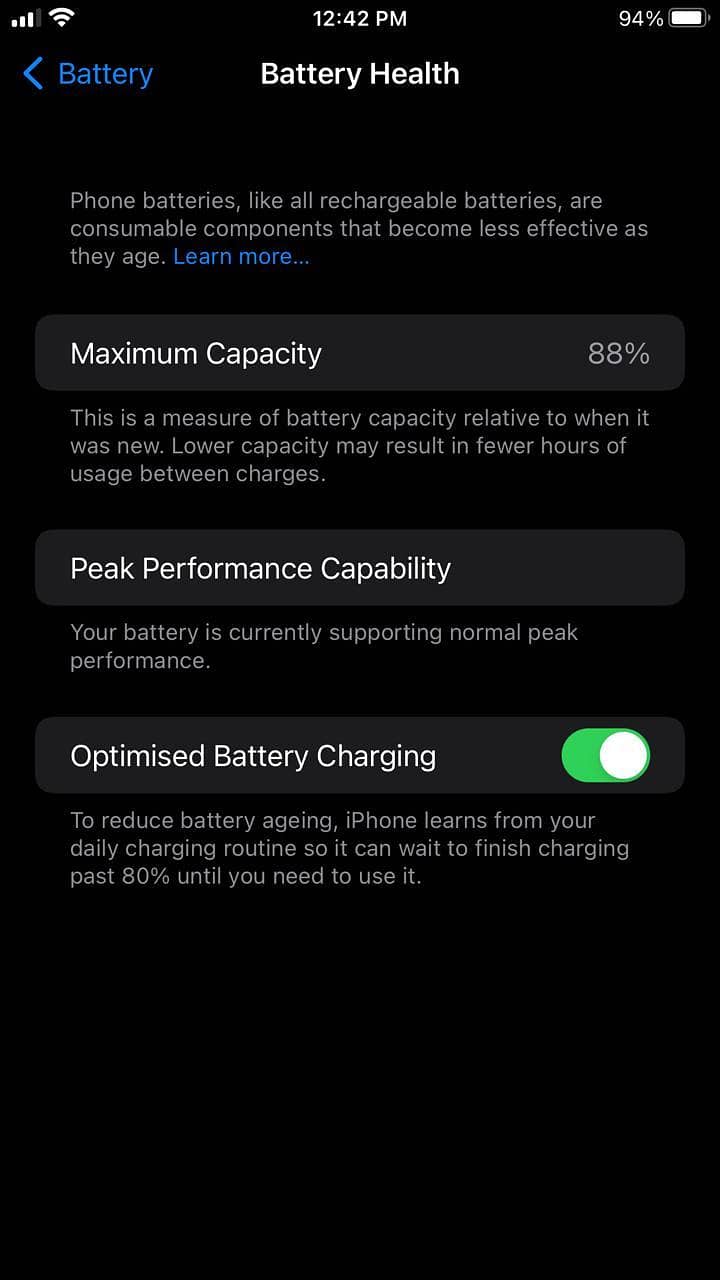Open the Learn more link
Screen dimensions: 720x1280
click(241, 257)
